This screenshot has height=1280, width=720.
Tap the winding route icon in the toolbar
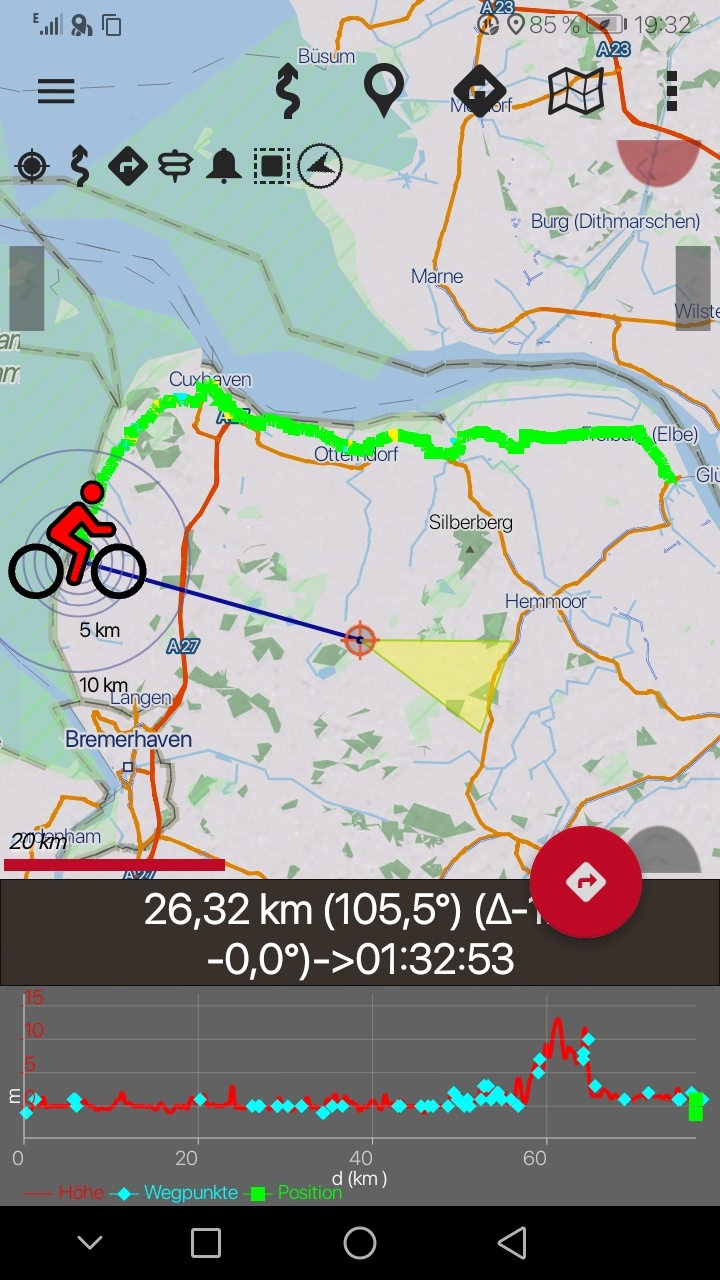click(x=288, y=91)
